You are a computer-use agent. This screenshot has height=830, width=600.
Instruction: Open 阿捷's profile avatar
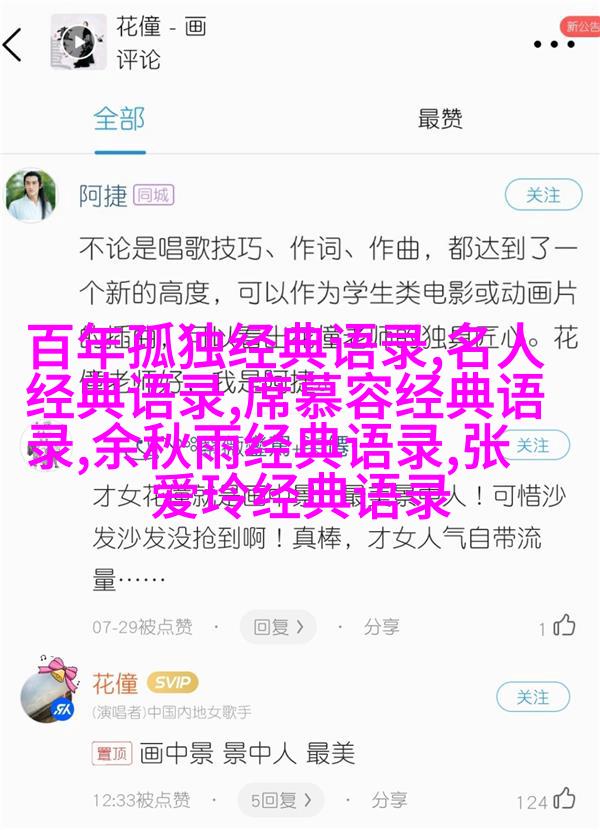coord(32,195)
